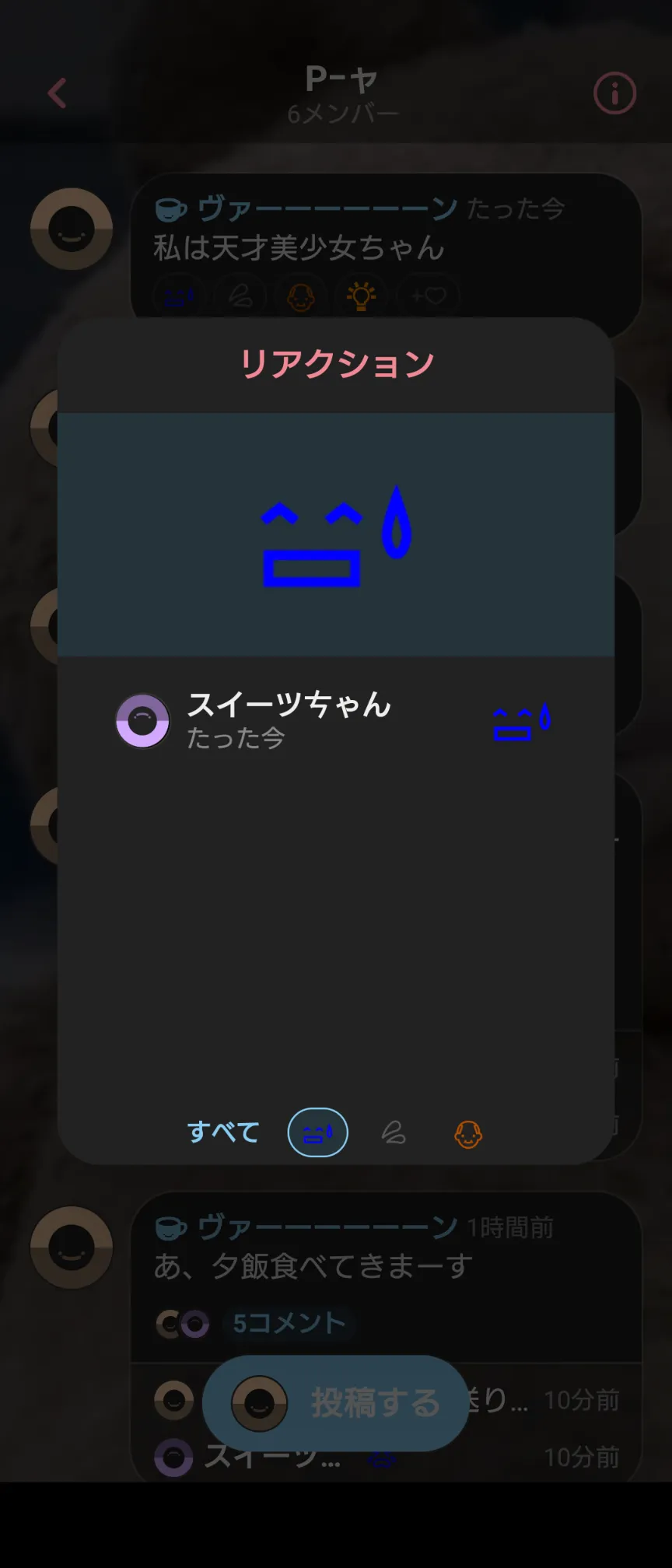Select the blue sweat-face reaction tab
The image size is (672, 1568).
click(317, 1132)
